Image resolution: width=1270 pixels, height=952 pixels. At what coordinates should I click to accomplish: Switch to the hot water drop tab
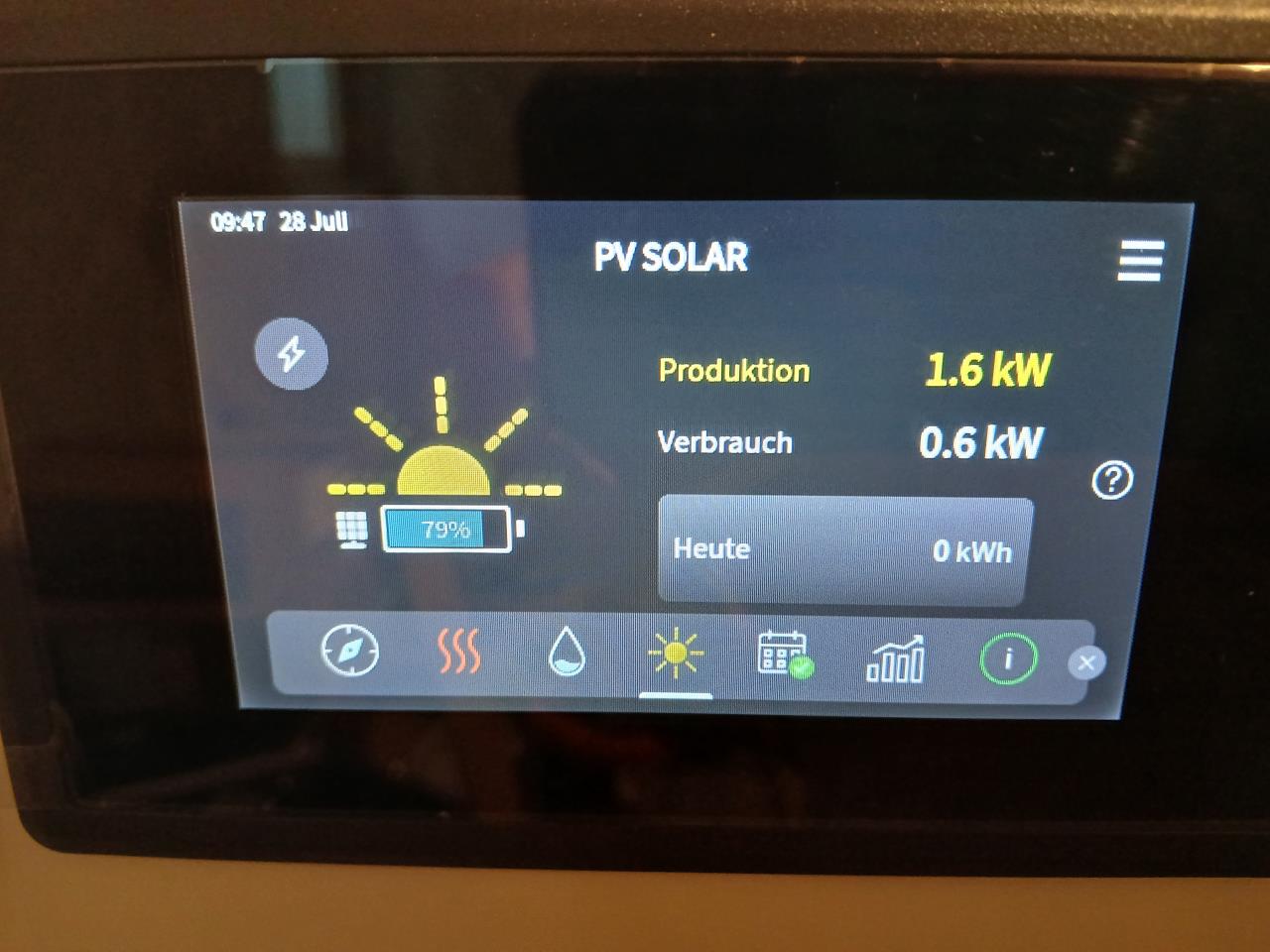tap(567, 654)
